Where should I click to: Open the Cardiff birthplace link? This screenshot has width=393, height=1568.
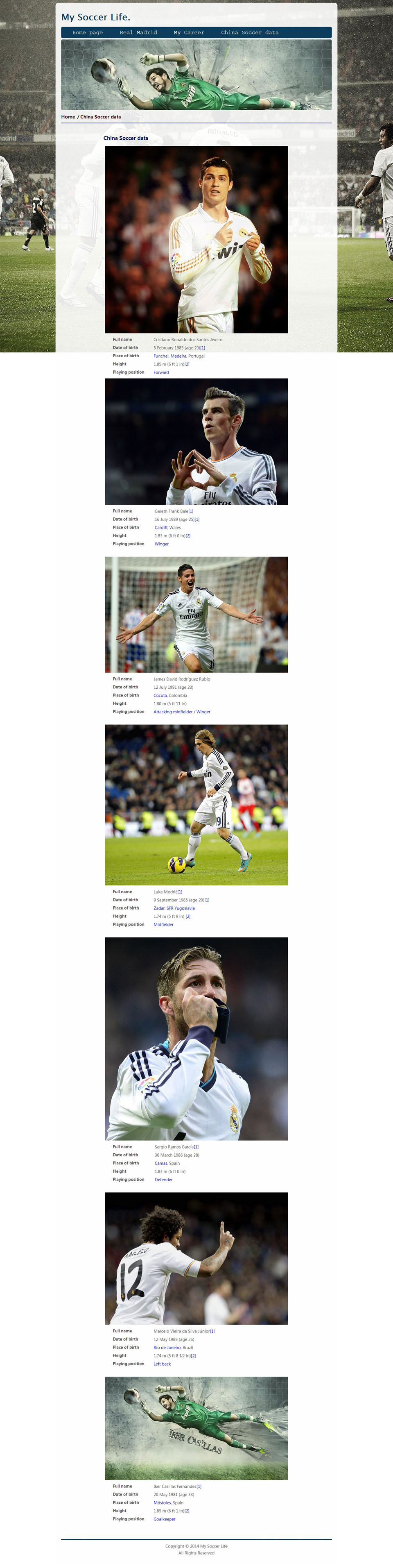tap(160, 528)
